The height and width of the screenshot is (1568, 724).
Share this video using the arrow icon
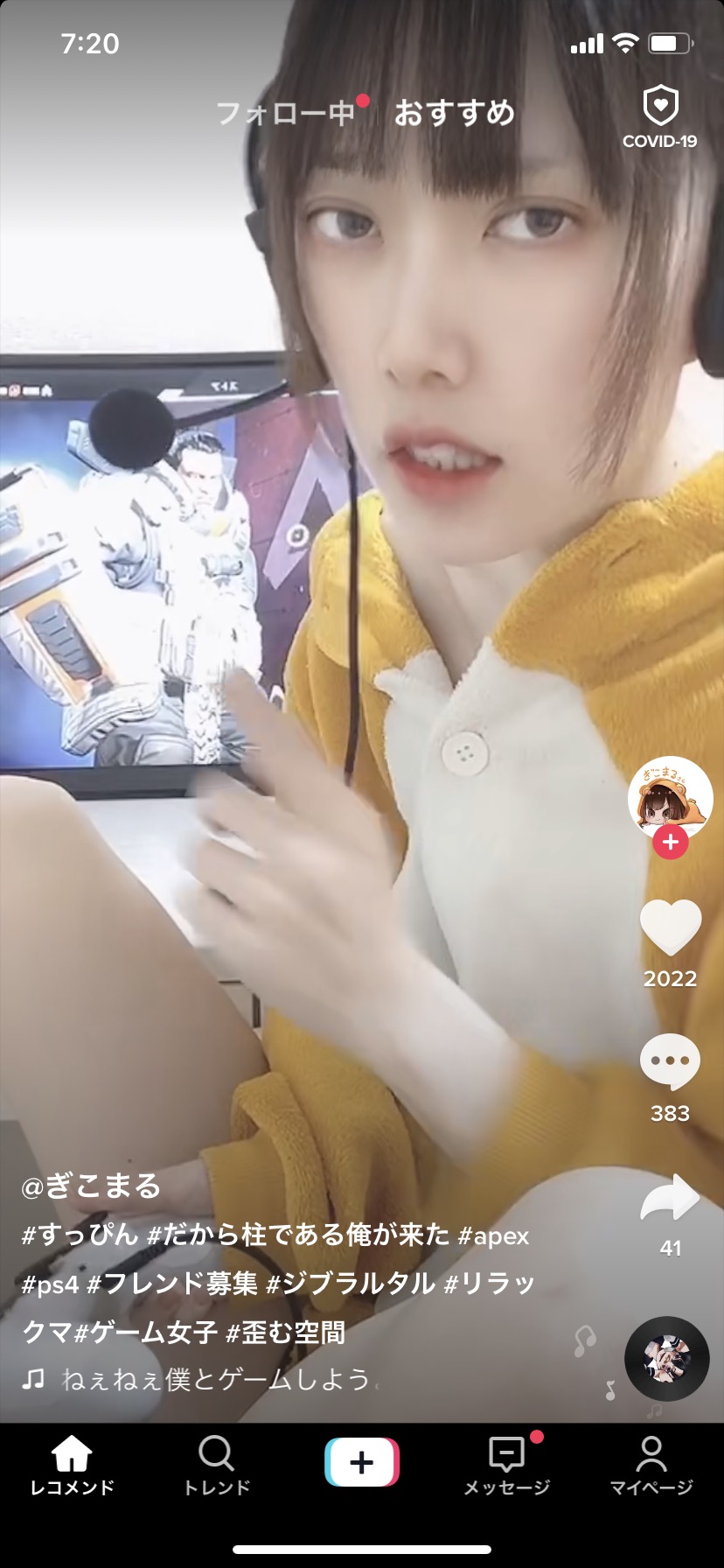pyautogui.click(x=671, y=1198)
